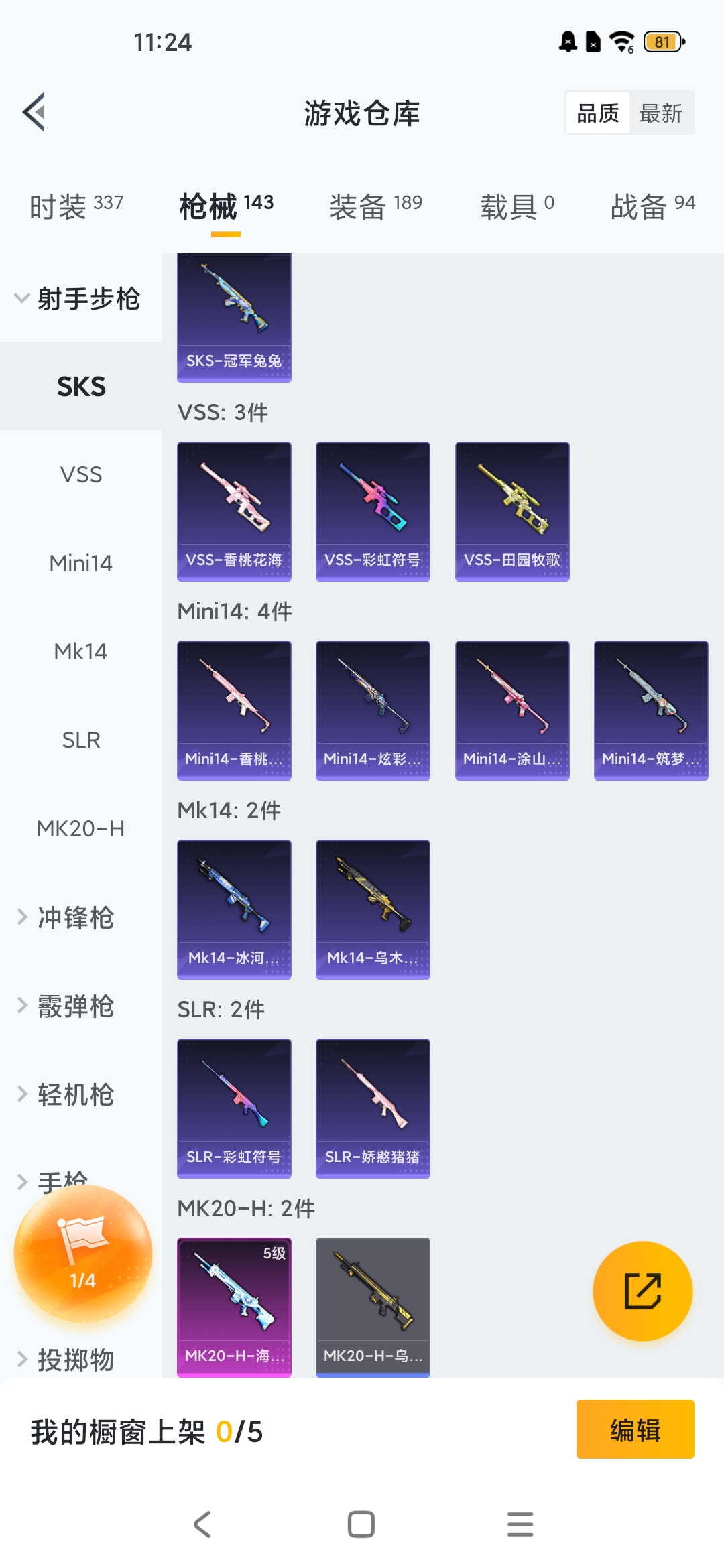Go back using the top-left arrow

pos(35,112)
